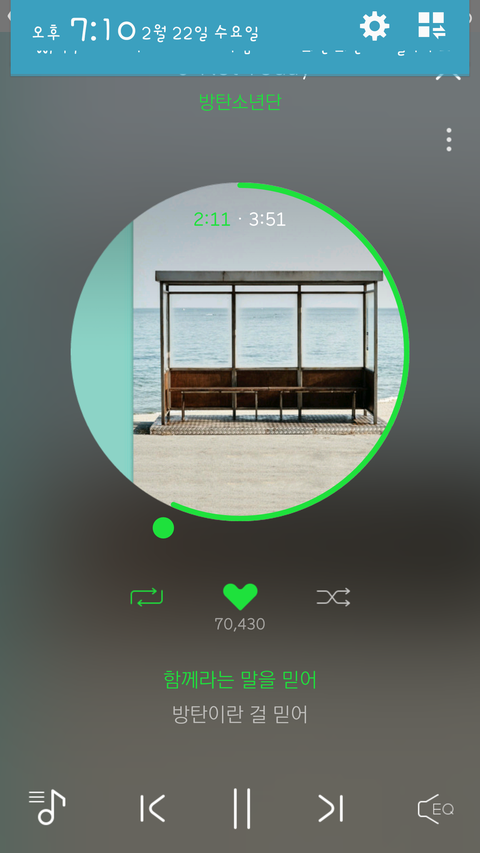
Task: Skip to the next track
Action: (x=331, y=808)
